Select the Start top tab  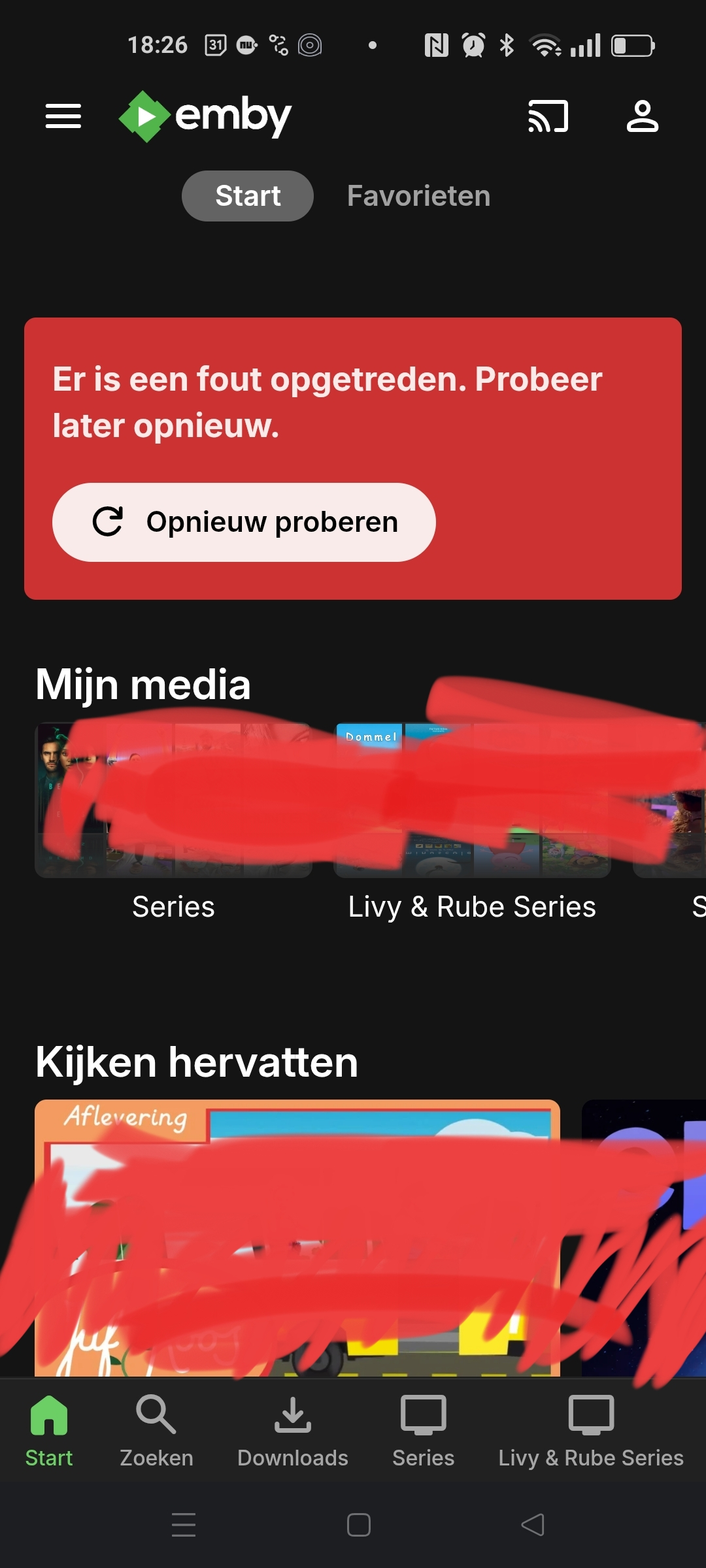248,196
